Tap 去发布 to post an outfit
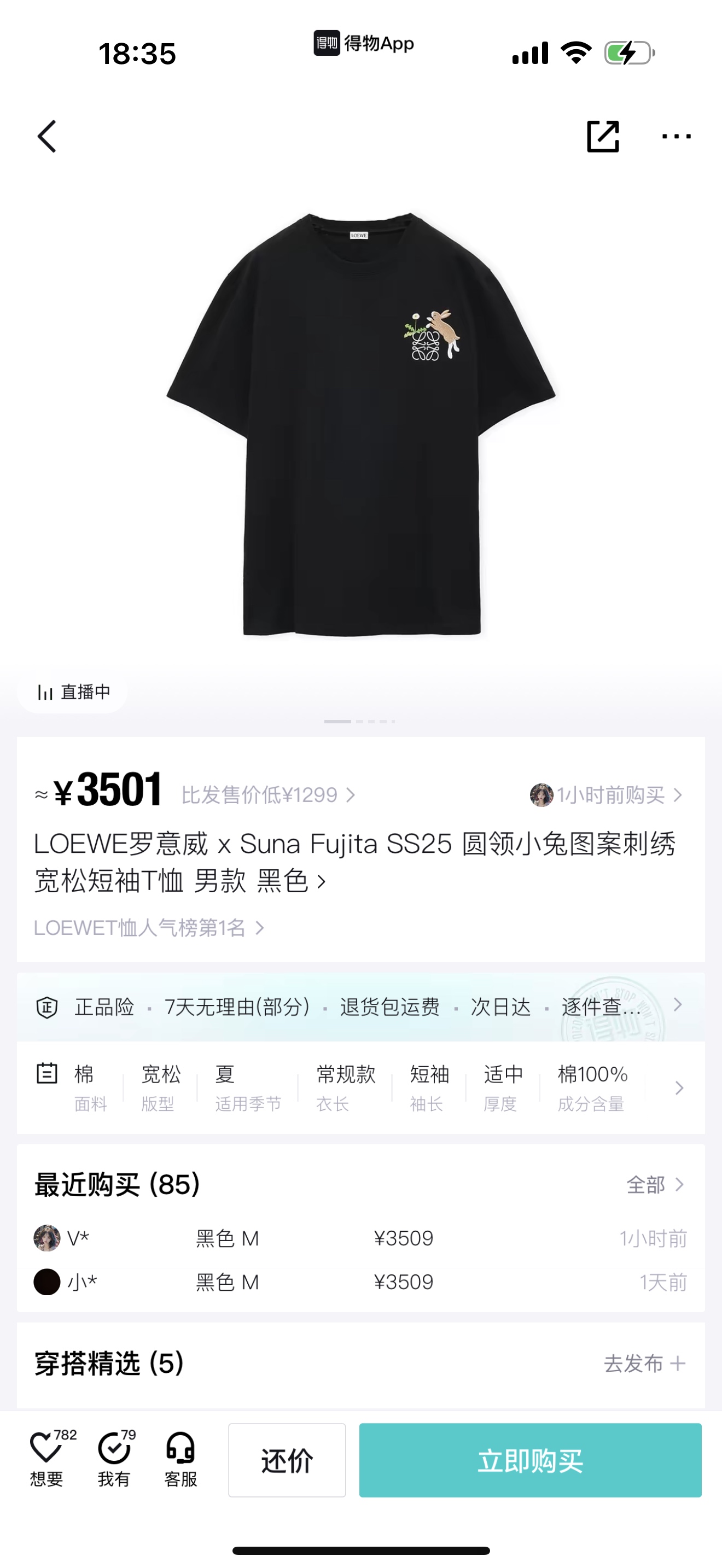The height and width of the screenshot is (1568, 722). (x=644, y=1364)
